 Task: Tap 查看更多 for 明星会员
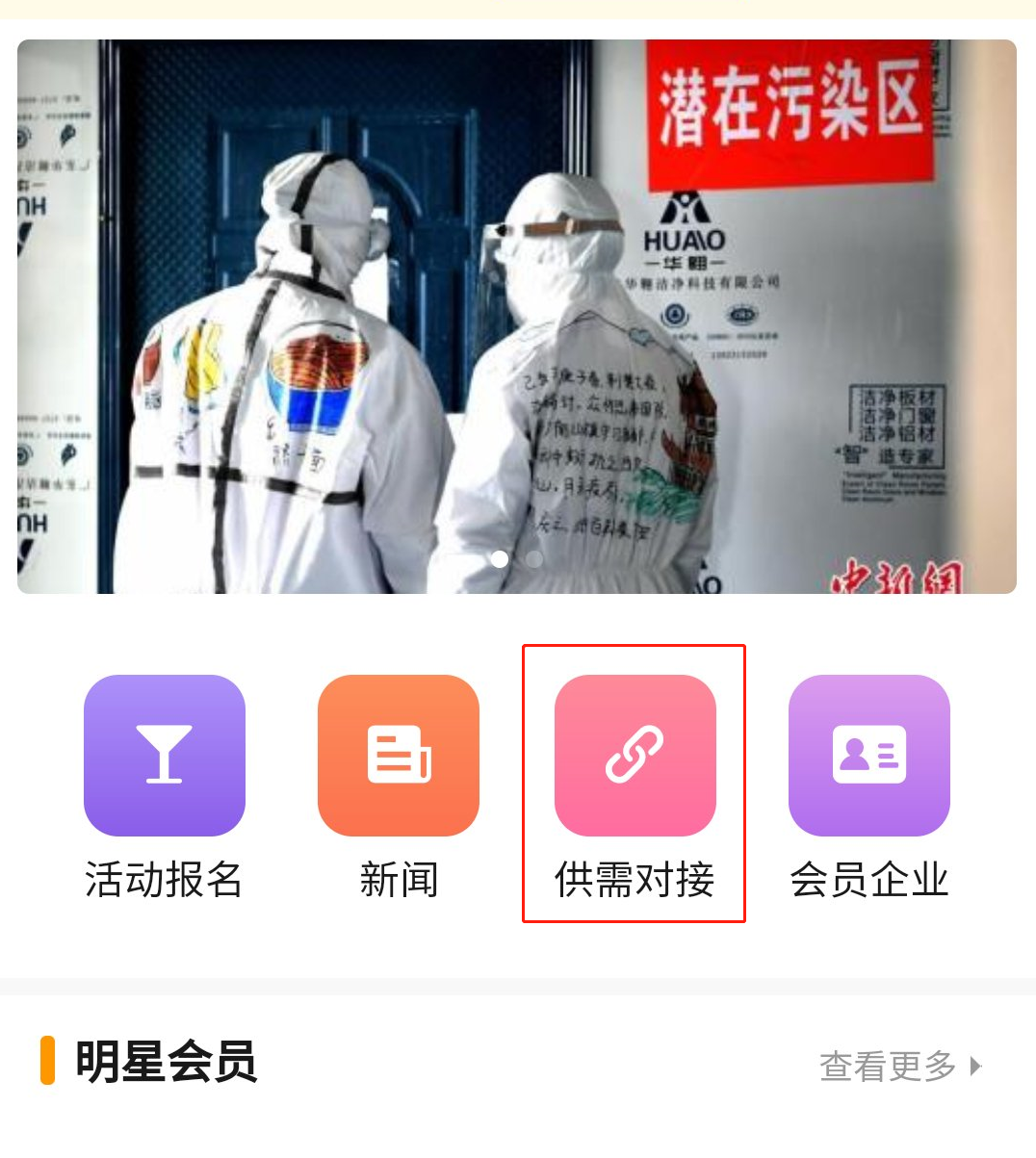coord(899,1066)
